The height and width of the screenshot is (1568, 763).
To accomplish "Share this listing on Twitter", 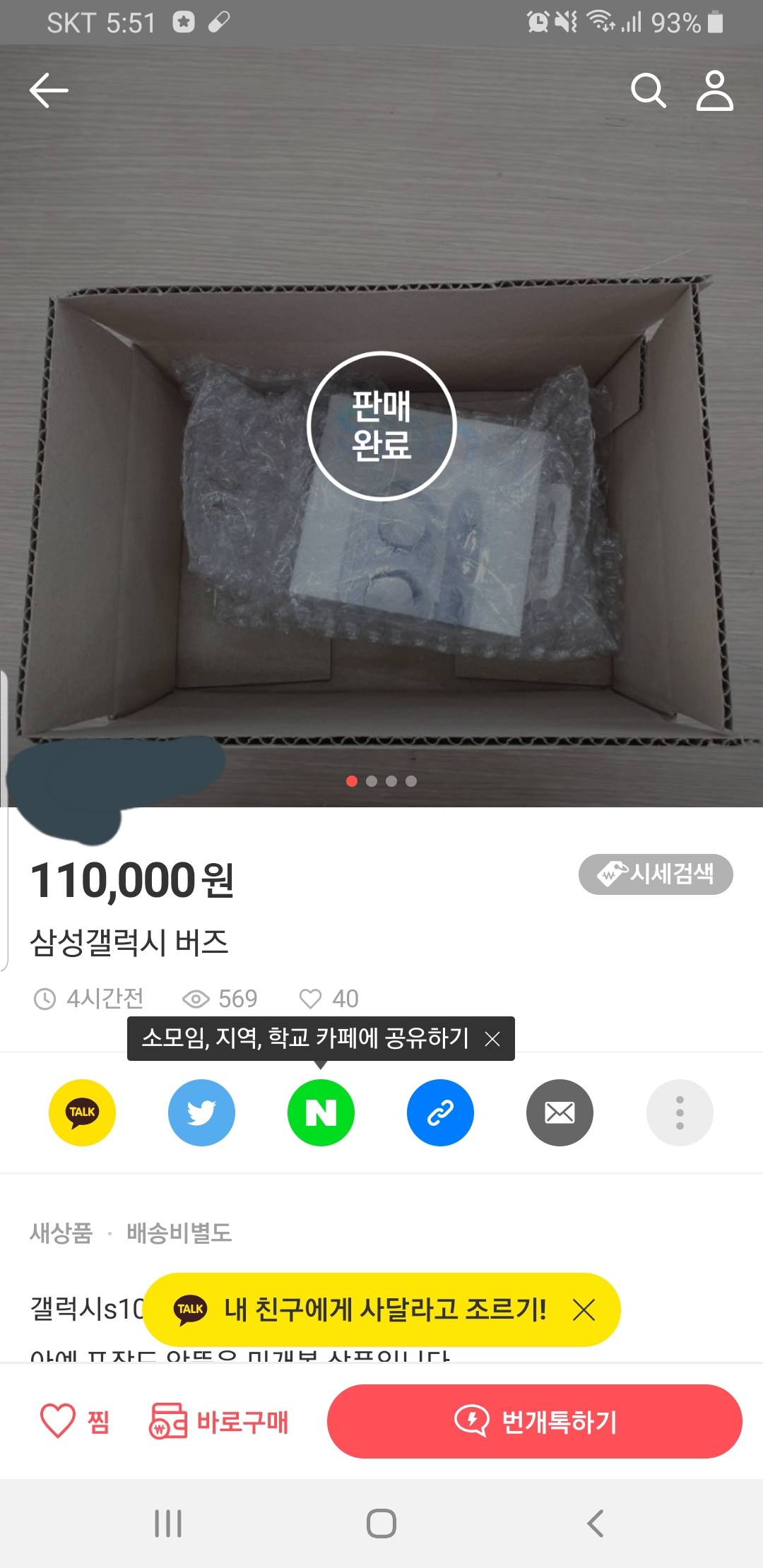I will [x=201, y=1112].
